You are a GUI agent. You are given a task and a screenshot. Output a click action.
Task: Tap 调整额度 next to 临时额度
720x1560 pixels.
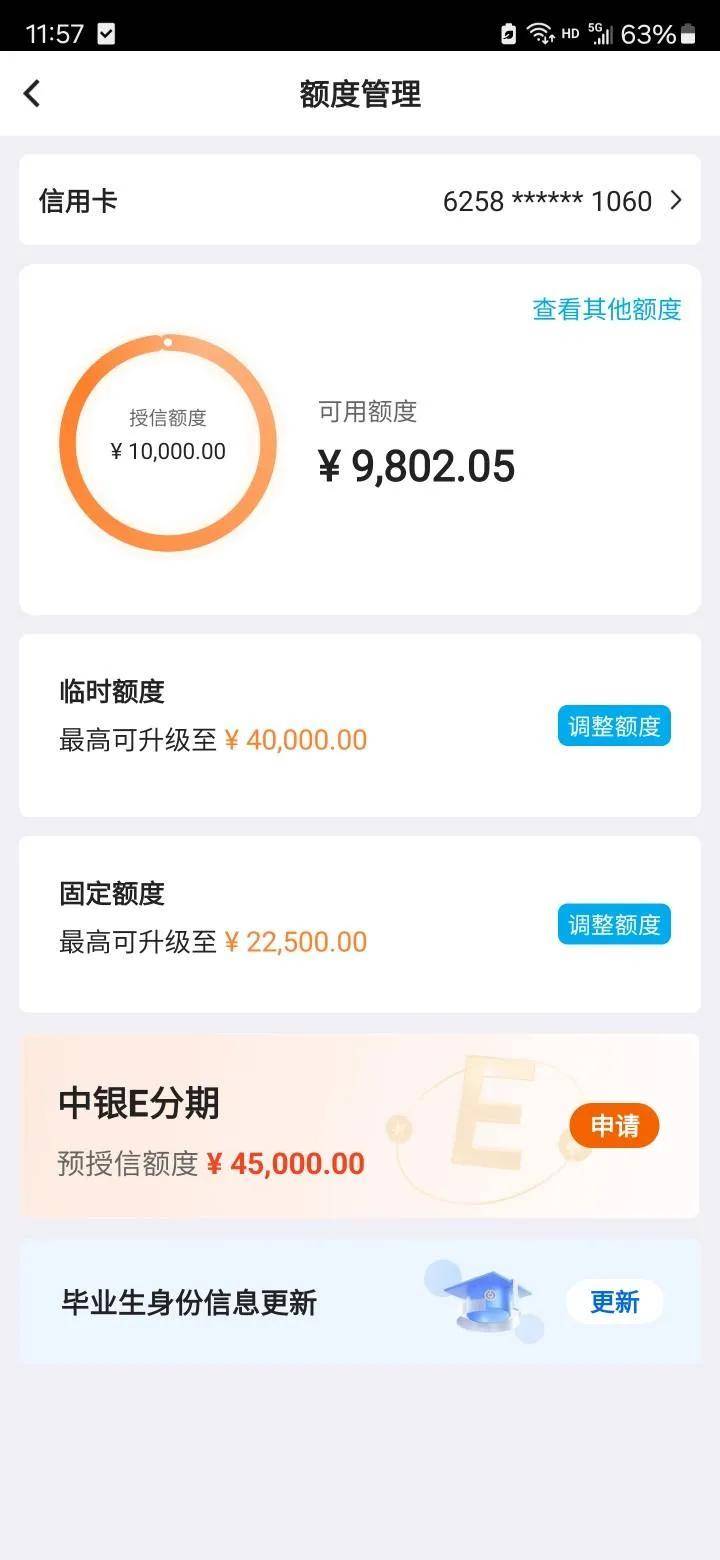pos(613,725)
